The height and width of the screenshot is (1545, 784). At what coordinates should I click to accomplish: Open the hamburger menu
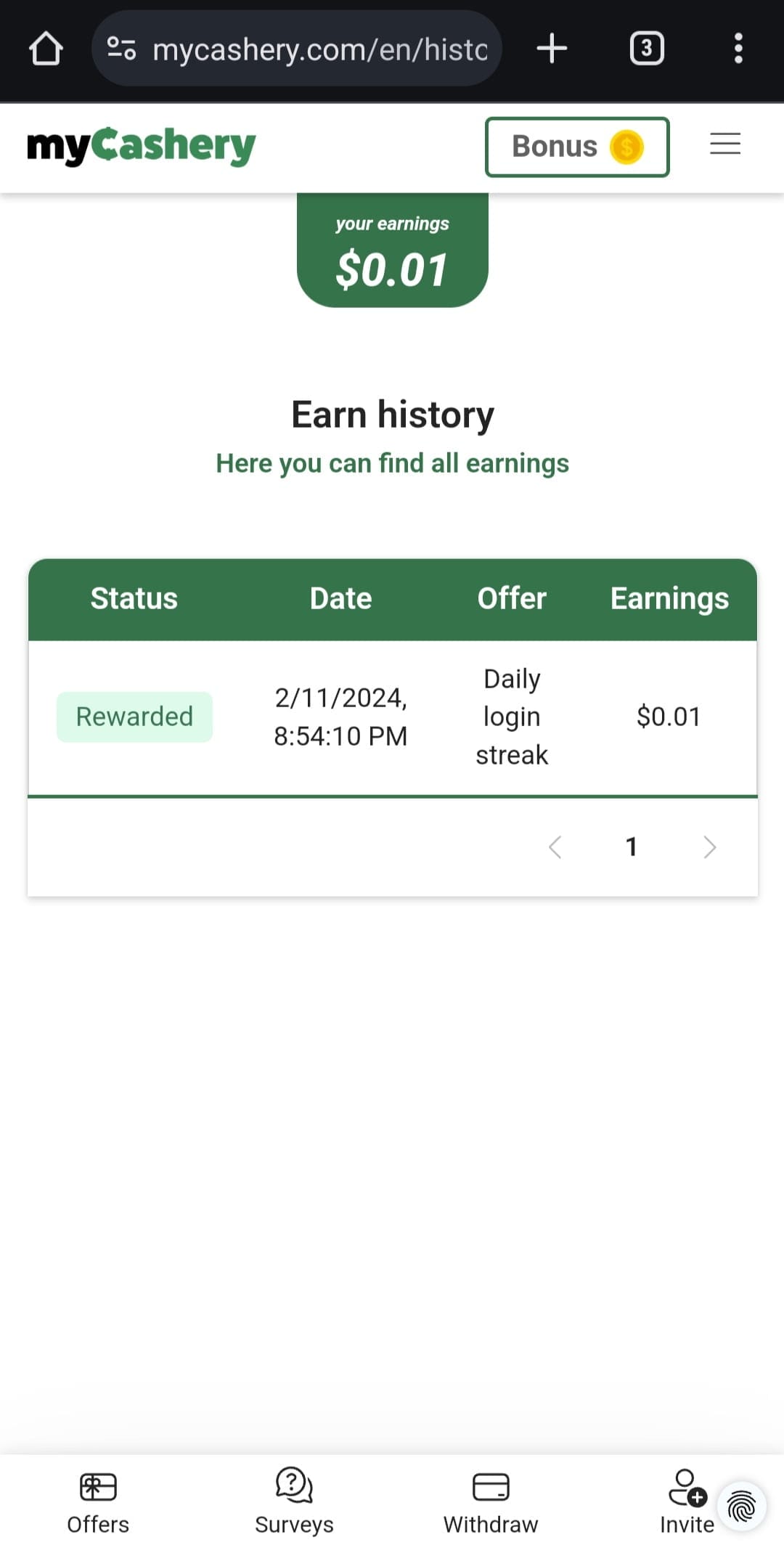(725, 144)
